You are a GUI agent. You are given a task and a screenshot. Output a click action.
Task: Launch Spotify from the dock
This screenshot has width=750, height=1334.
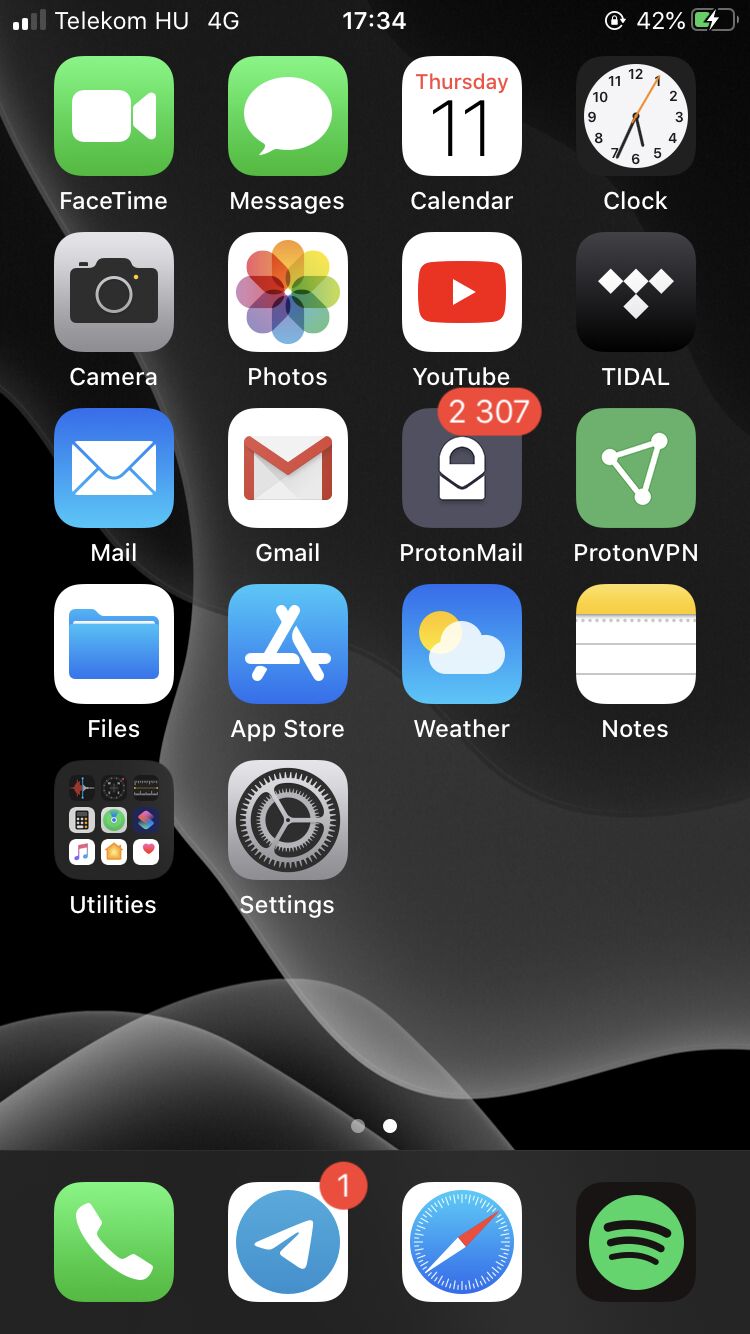636,1242
